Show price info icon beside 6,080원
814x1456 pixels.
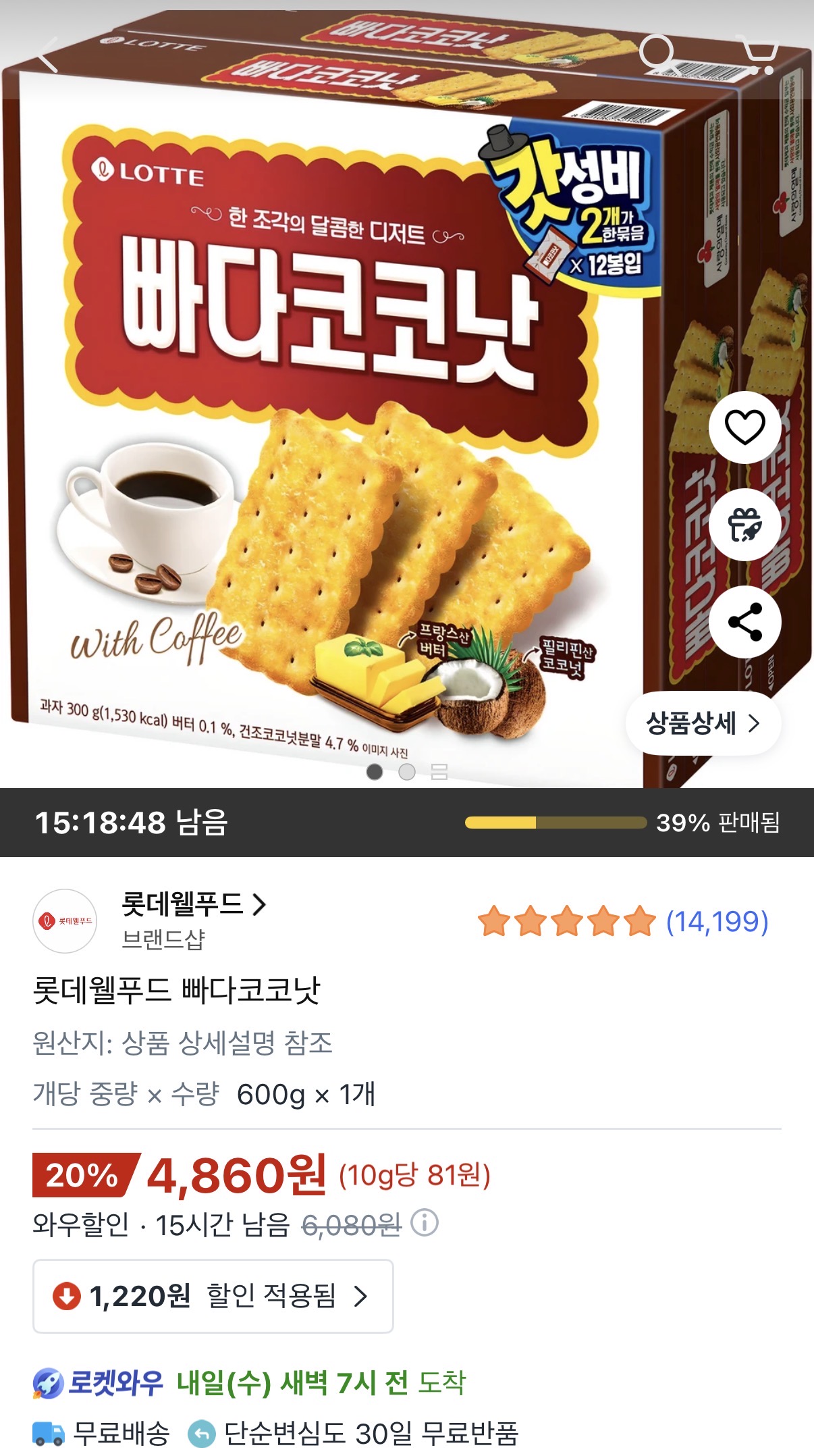pos(425,1222)
